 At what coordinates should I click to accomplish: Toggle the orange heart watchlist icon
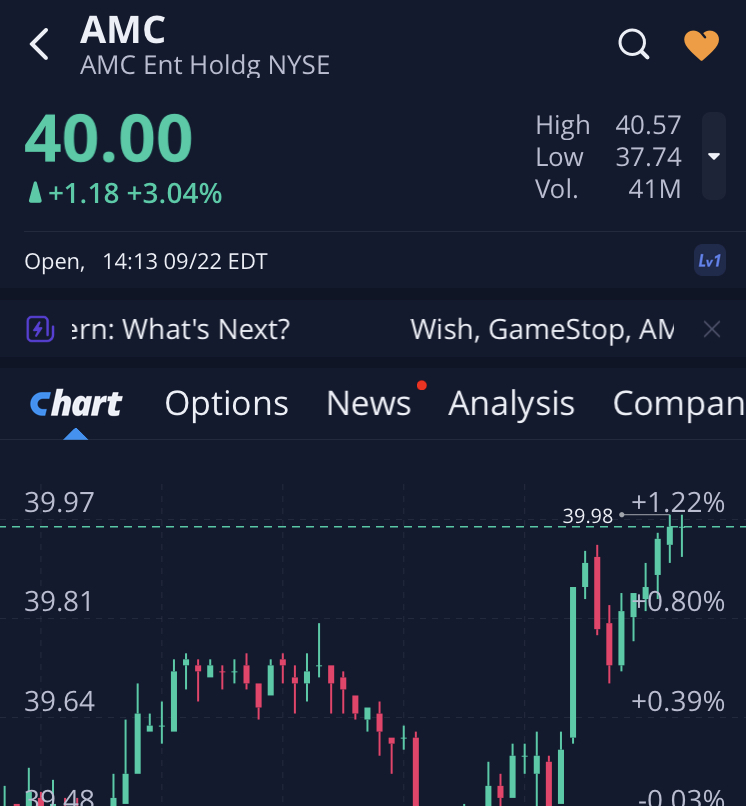click(x=701, y=45)
